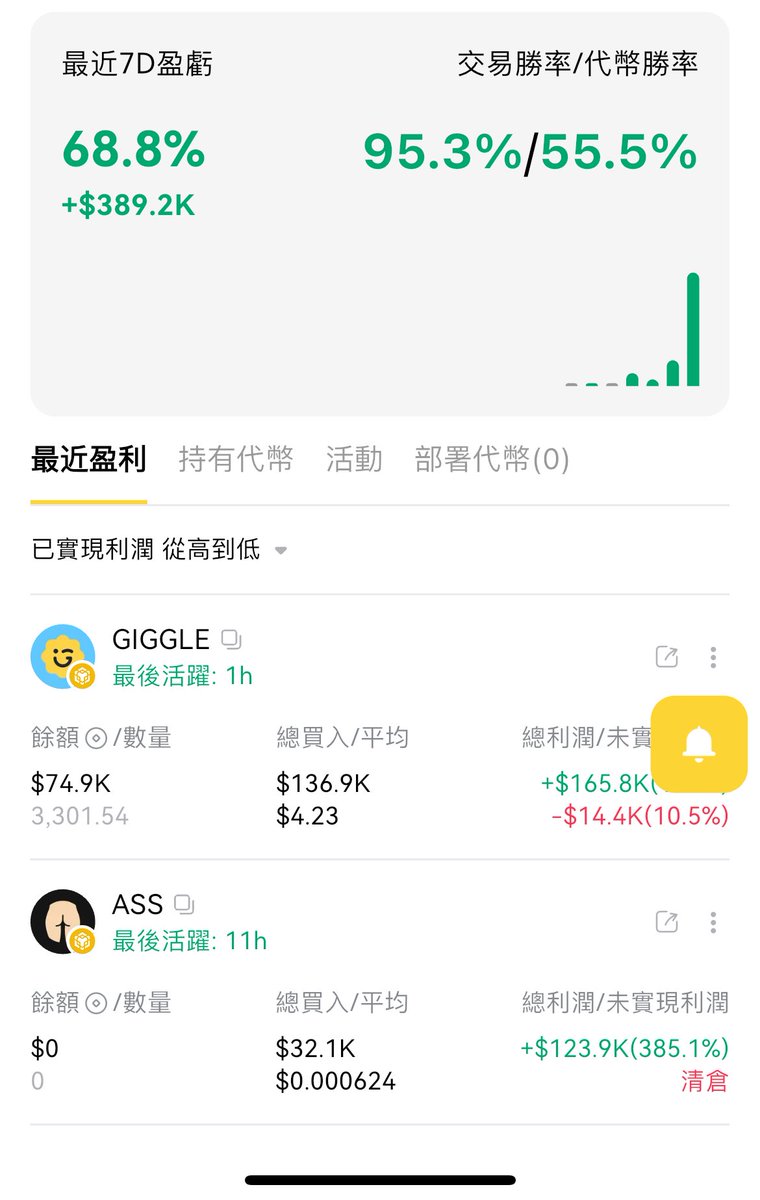Tap the yellow notification bell button

[699, 743]
